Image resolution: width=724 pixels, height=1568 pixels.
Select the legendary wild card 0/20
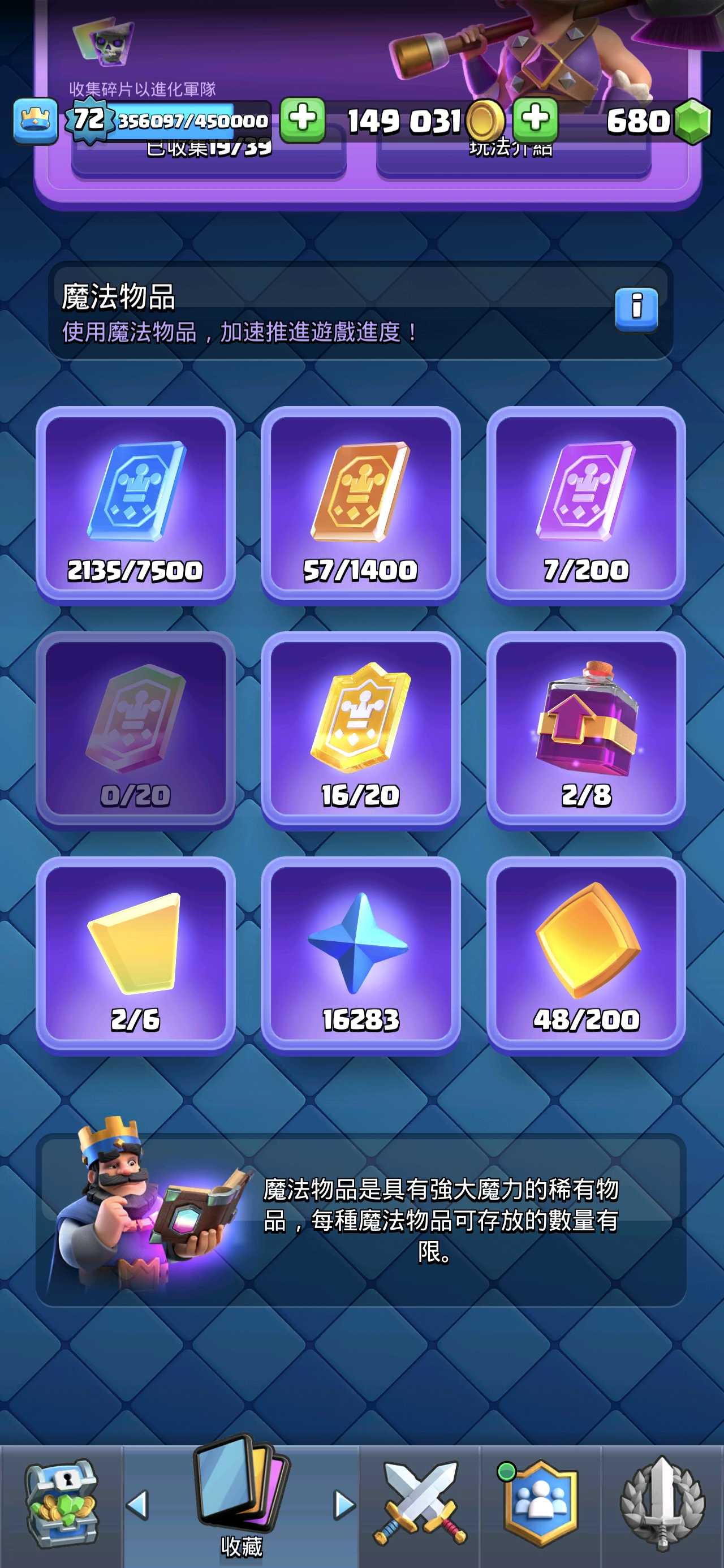[x=135, y=729]
